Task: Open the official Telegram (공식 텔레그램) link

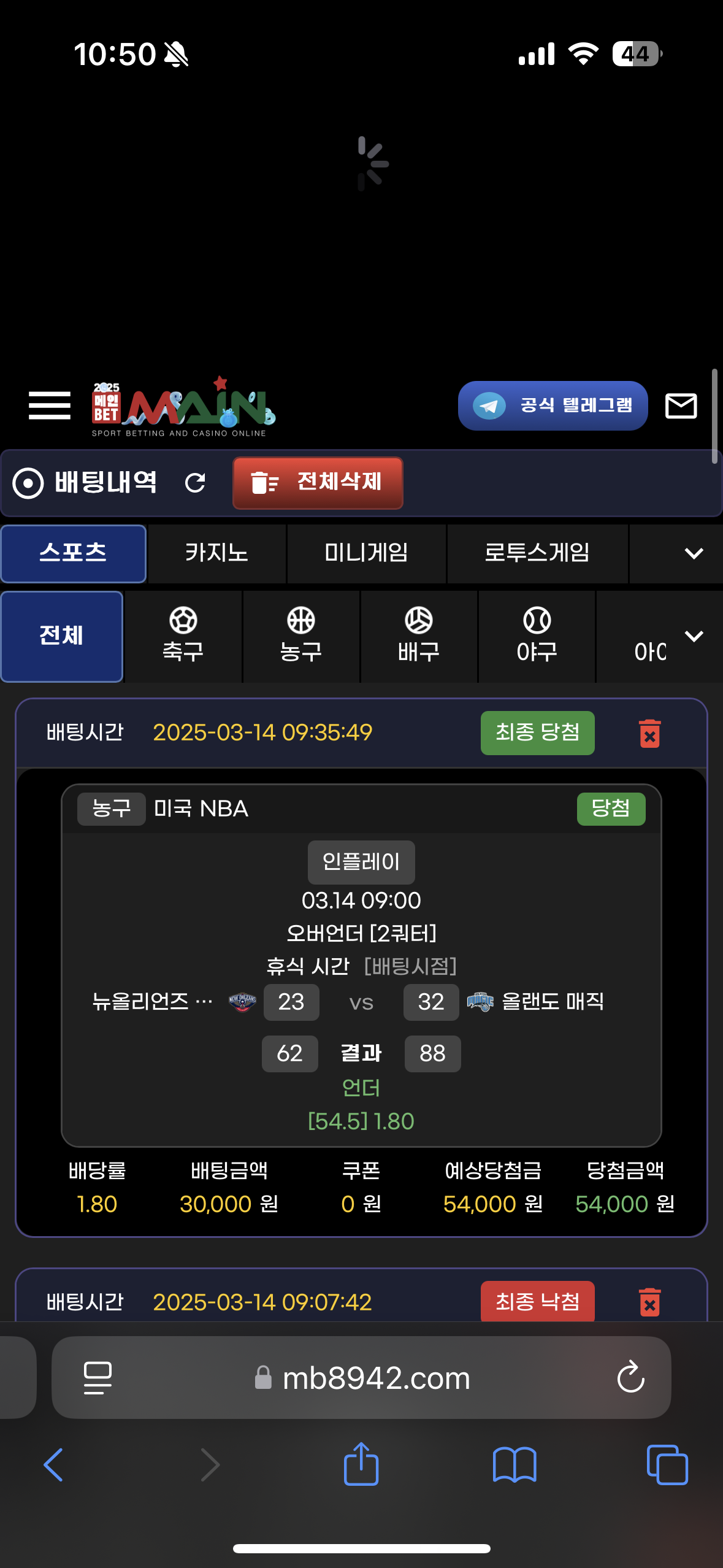Action: point(553,405)
